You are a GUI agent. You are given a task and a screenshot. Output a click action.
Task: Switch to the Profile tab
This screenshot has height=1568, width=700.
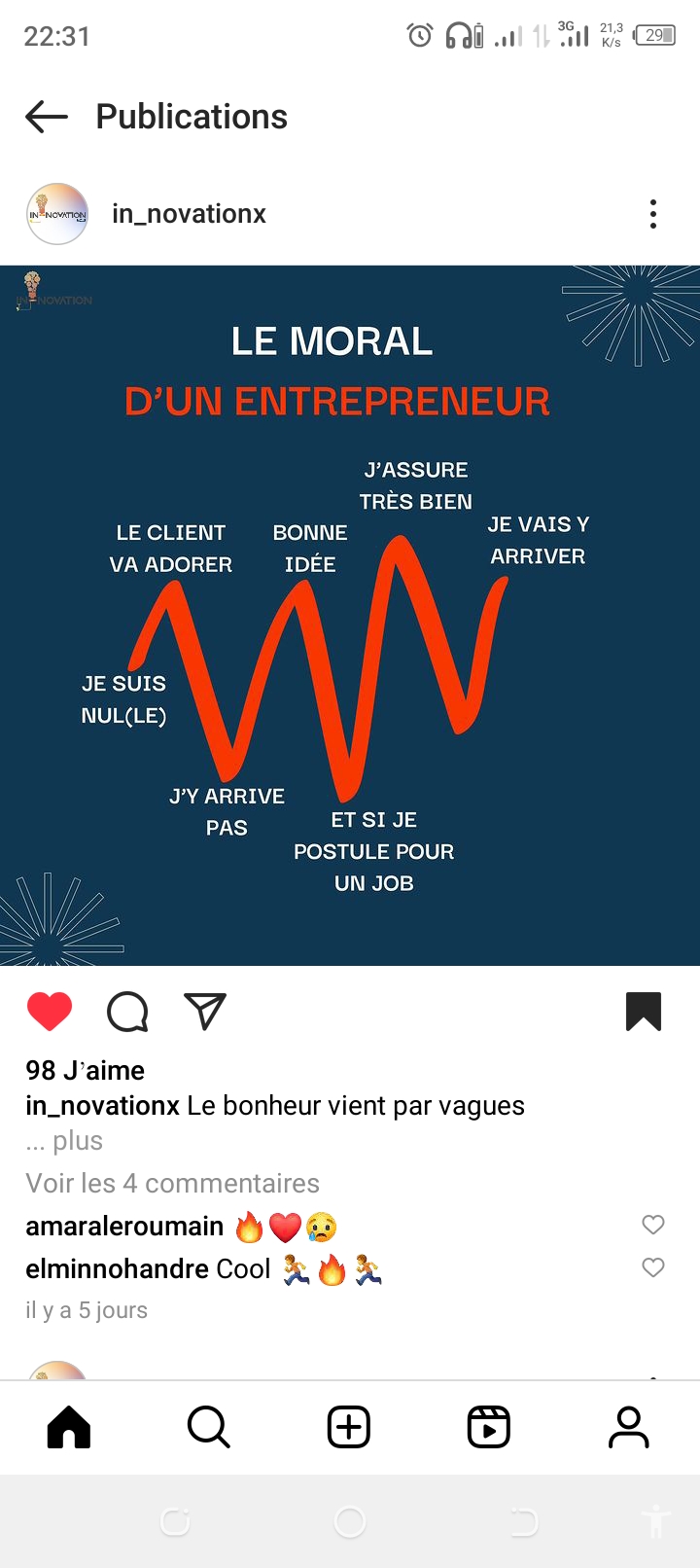click(629, 1428)
